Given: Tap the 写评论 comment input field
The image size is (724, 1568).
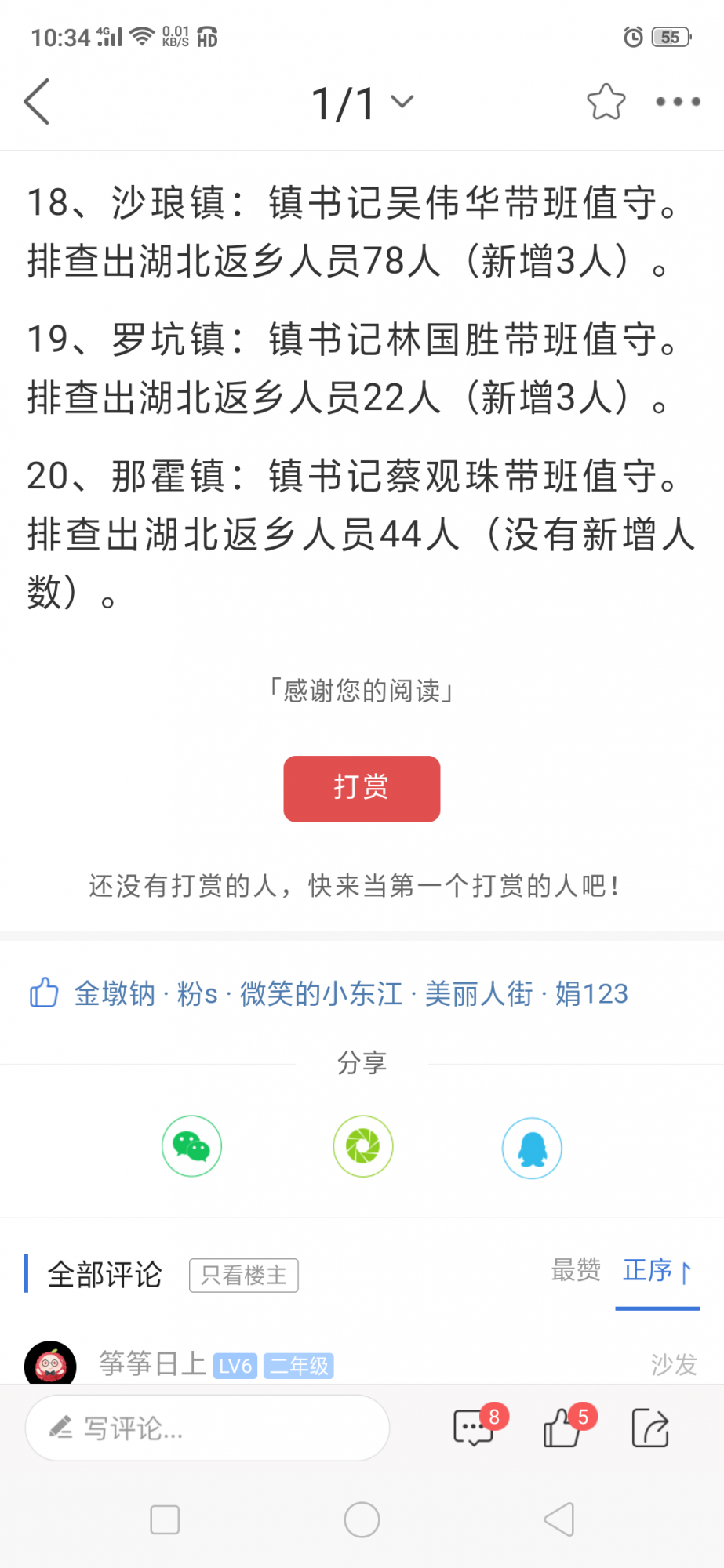Looking at the screenshot, I should pyautogui.click(x=208, y=1428).
